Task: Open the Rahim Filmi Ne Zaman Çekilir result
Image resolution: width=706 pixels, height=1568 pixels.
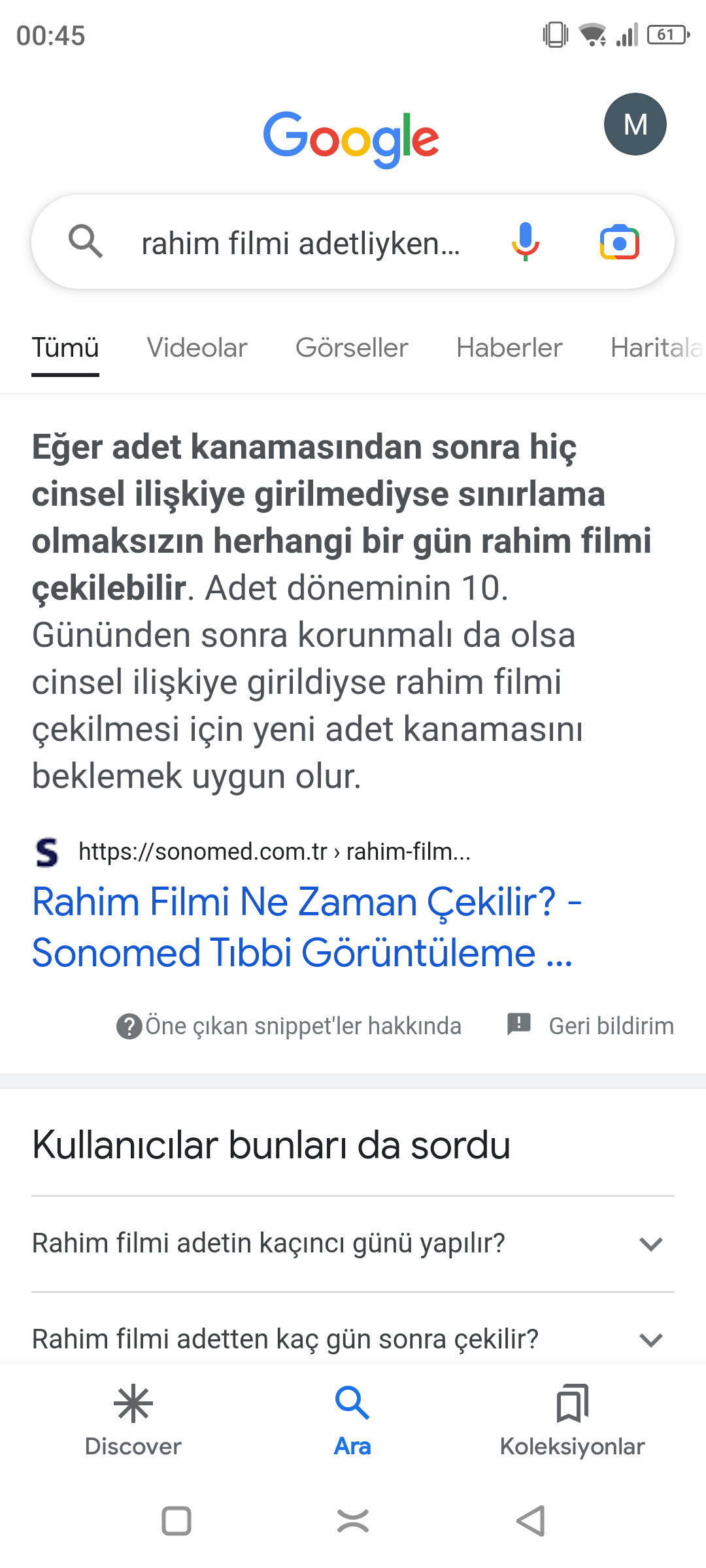Action: point(306,926)
